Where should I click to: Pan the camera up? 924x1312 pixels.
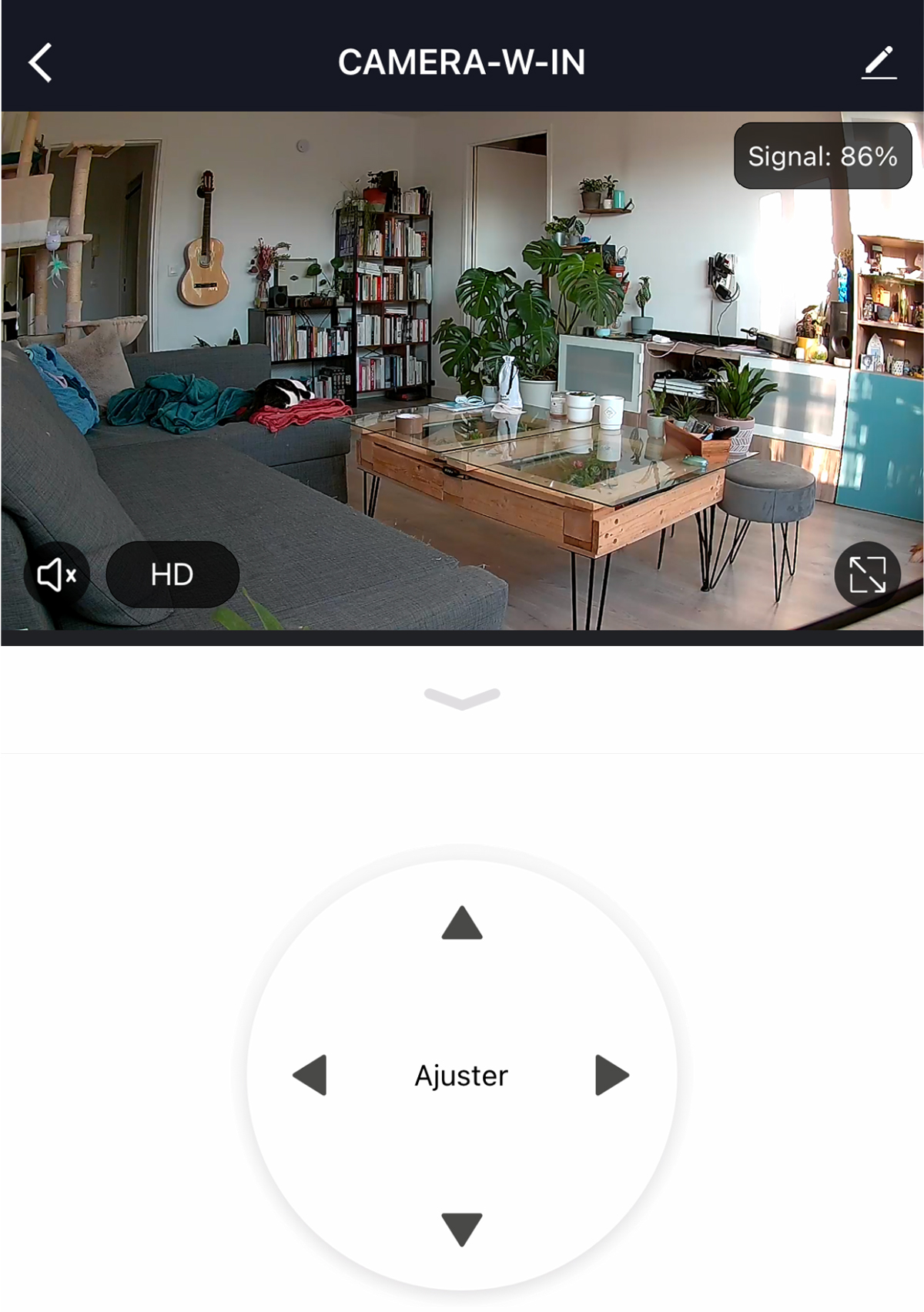point(462,922)
